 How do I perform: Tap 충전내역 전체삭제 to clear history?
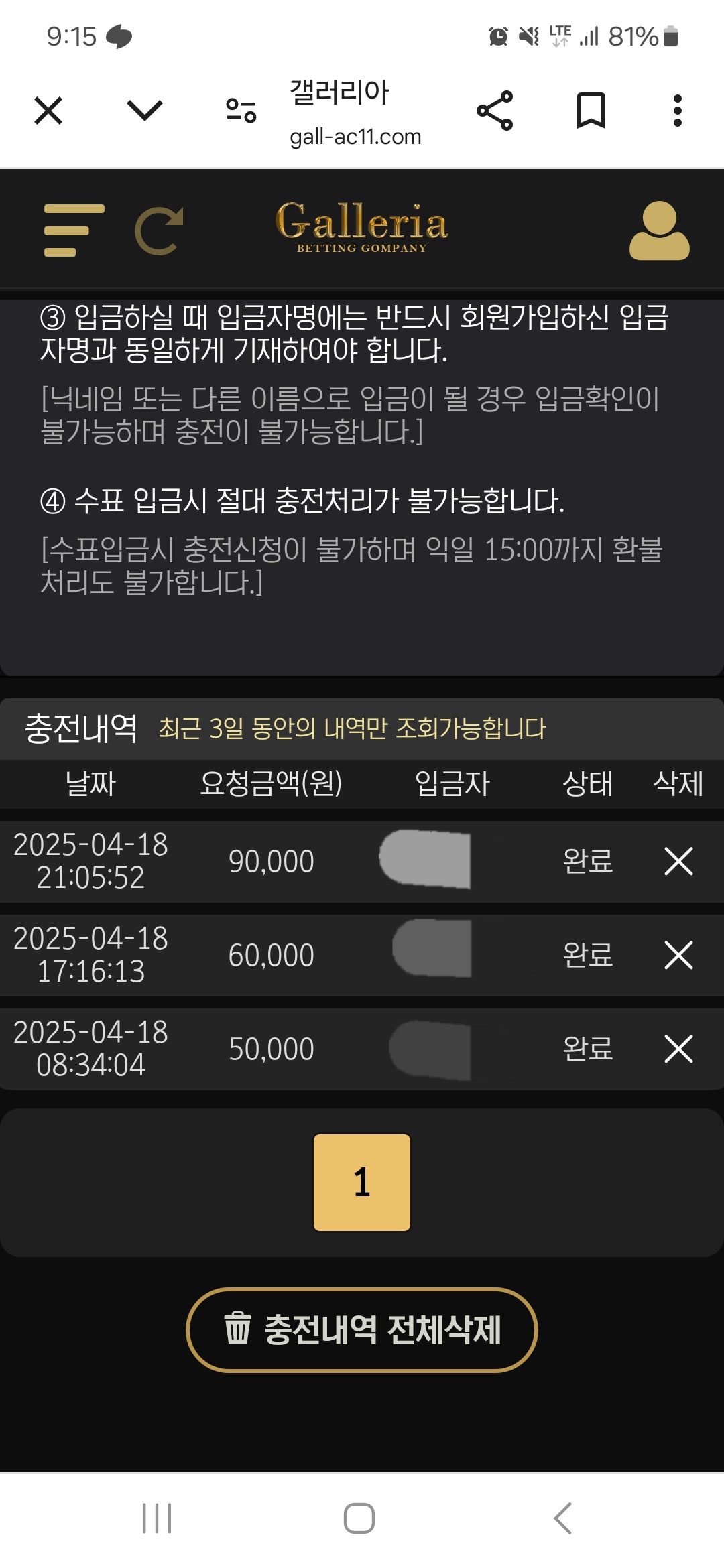tap(362, 1330)
